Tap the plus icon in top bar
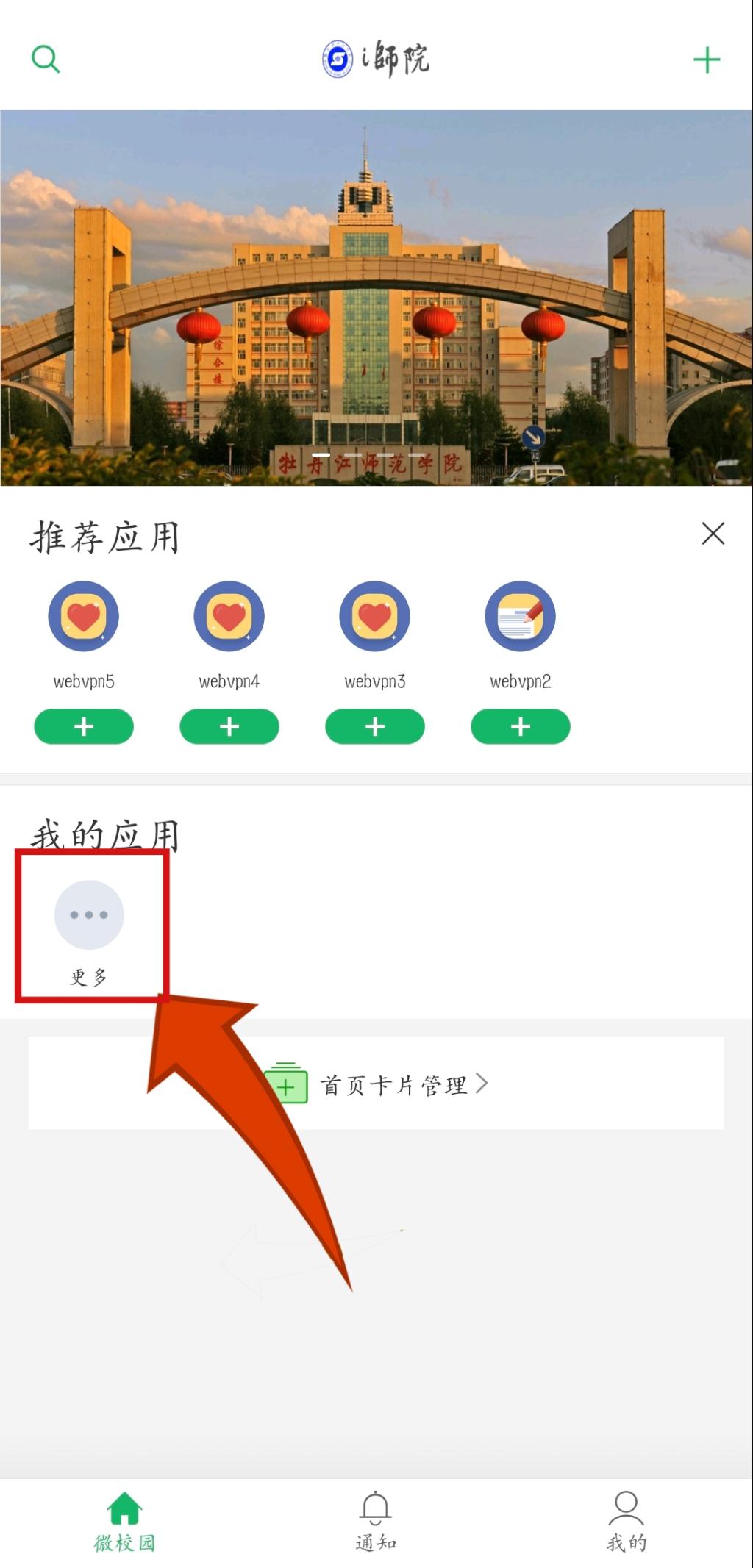The height and width of the screenshot is (1568, 753). tap(706, 60)
